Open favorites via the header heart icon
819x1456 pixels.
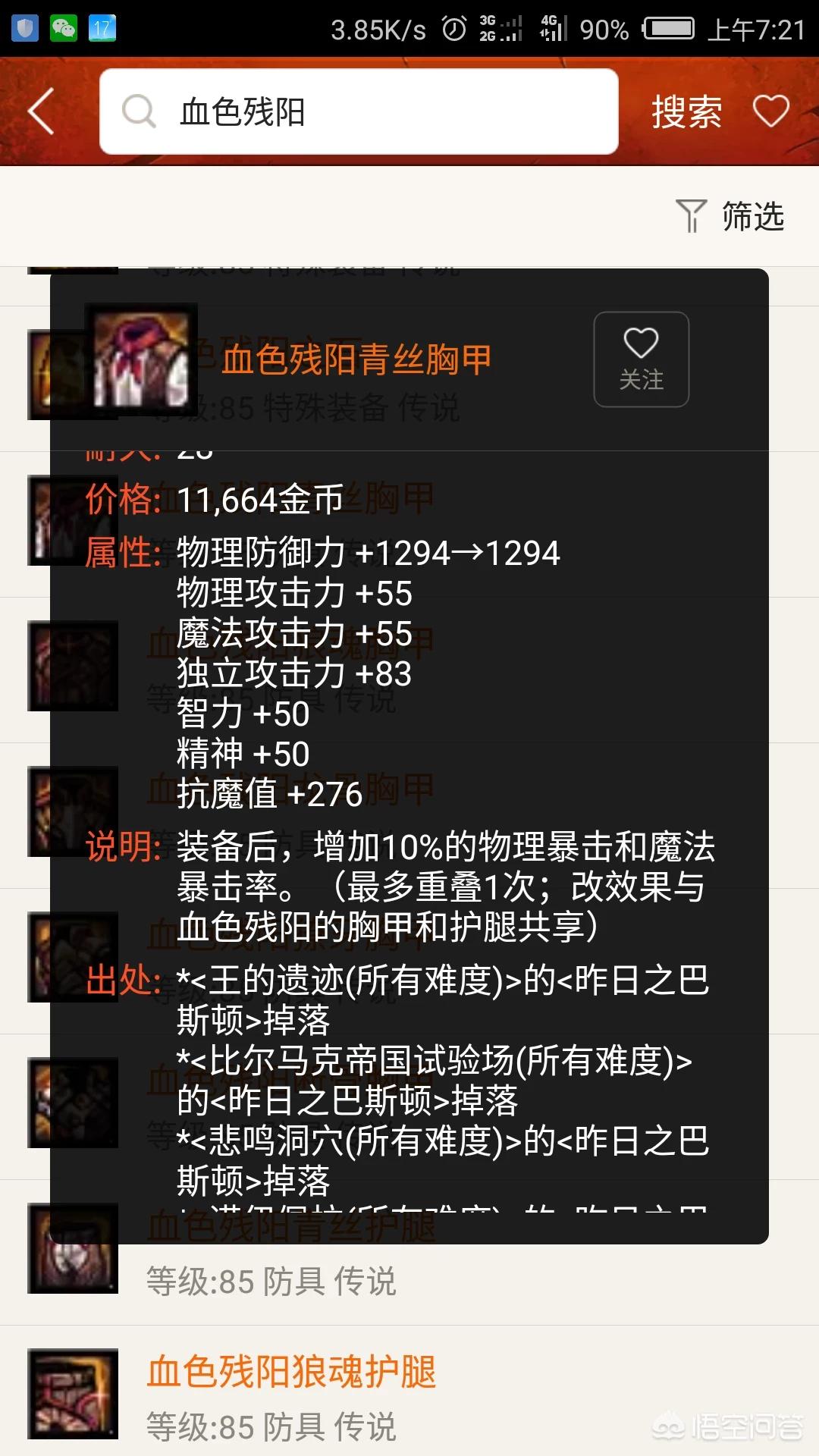[771, 111]
